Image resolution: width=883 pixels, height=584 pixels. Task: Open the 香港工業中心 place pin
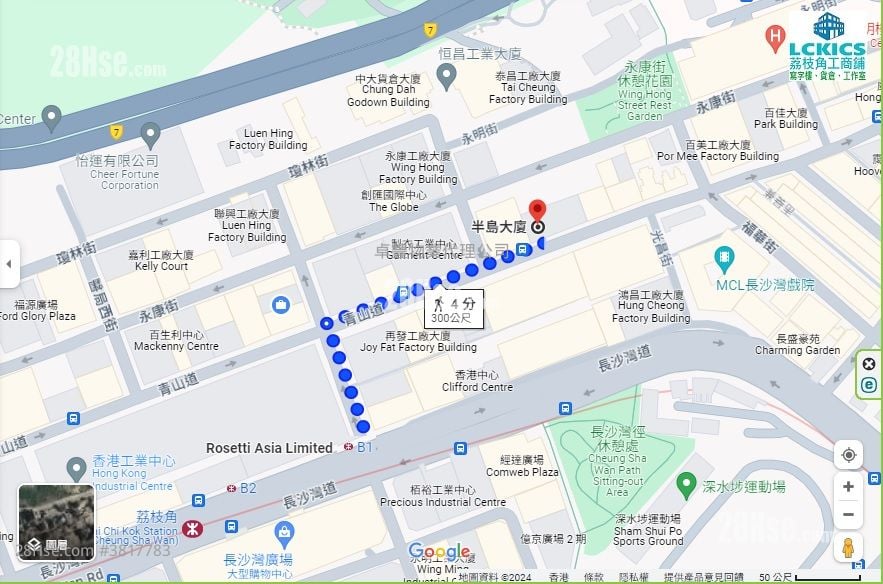pos(77,468)
